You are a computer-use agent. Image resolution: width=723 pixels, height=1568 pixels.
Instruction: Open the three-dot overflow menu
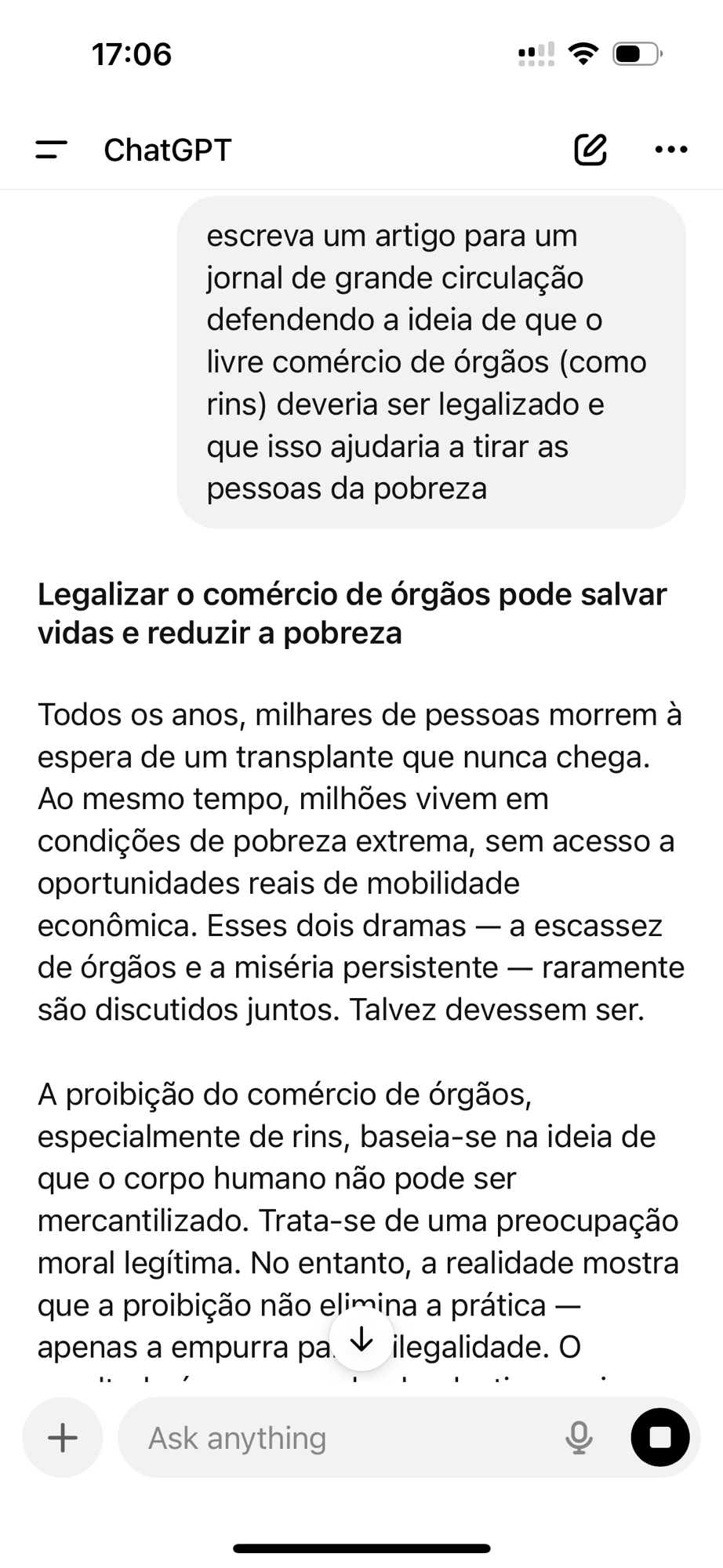(x=671, y=150)
